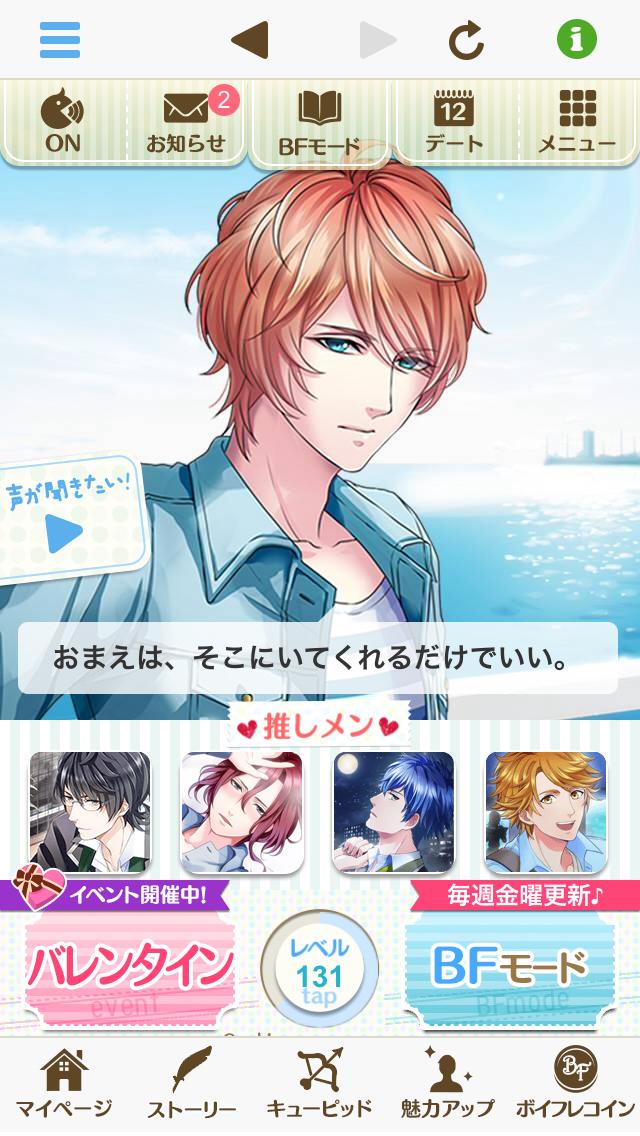Open the デート calendar
Image resolution: width=640 pixels, height=1136 pixels.
[x=454, y=122]
